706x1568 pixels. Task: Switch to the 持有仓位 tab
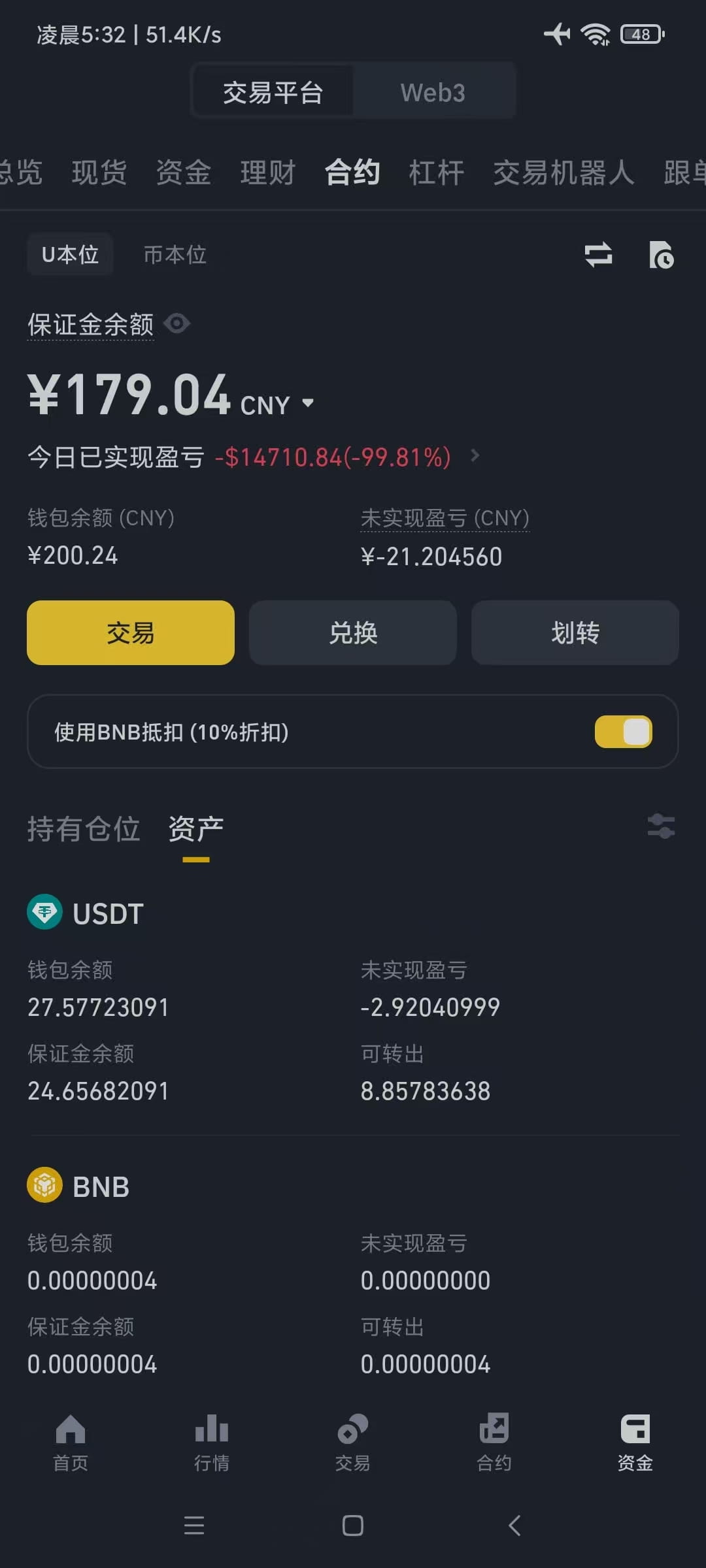(x=84, y=829)
